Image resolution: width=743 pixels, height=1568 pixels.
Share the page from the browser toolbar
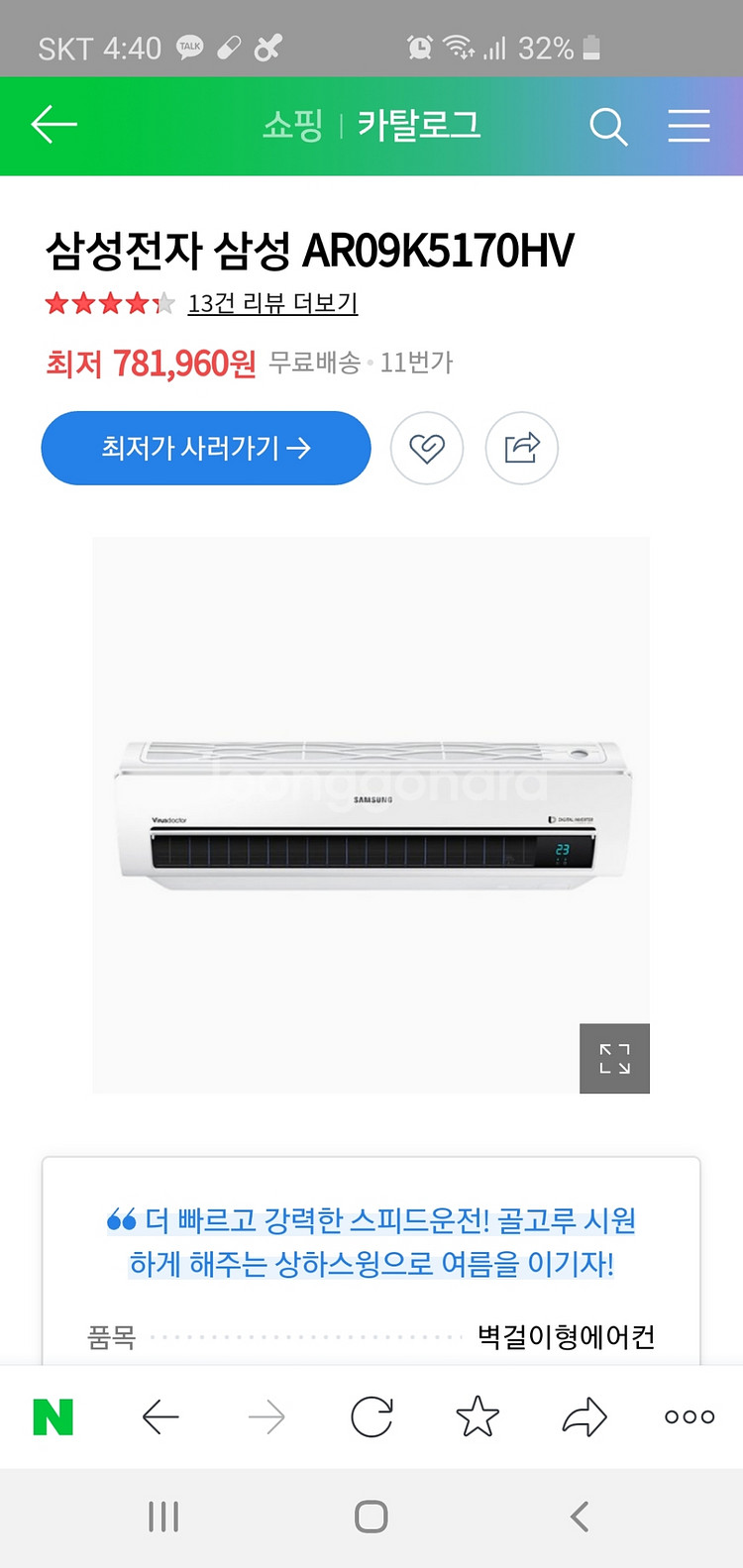pyautogui.click(x=584, y=1416)
